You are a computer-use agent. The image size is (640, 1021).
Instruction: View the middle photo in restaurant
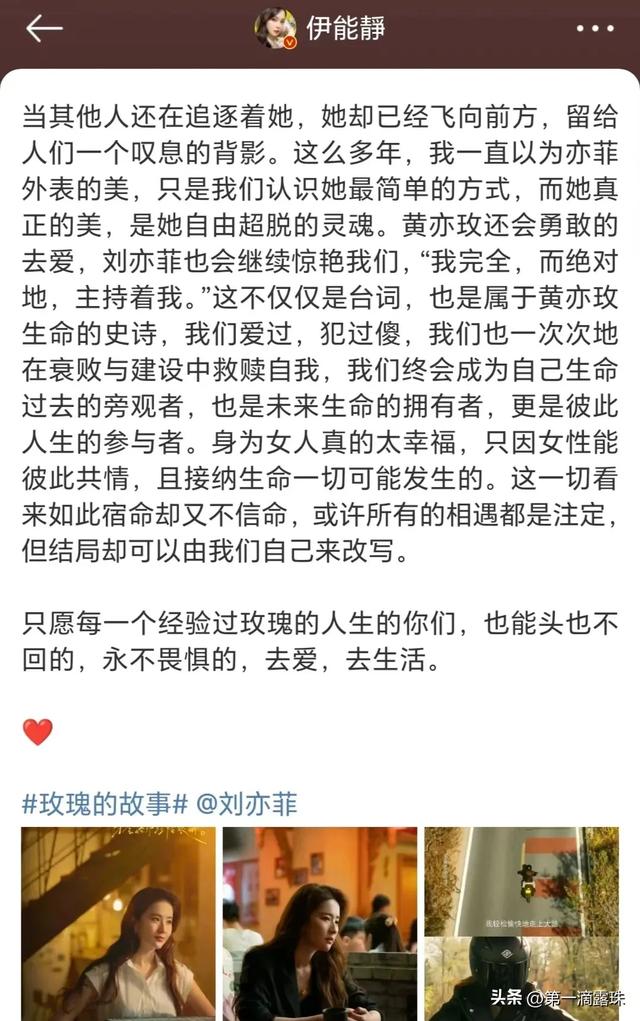(319, 922)
